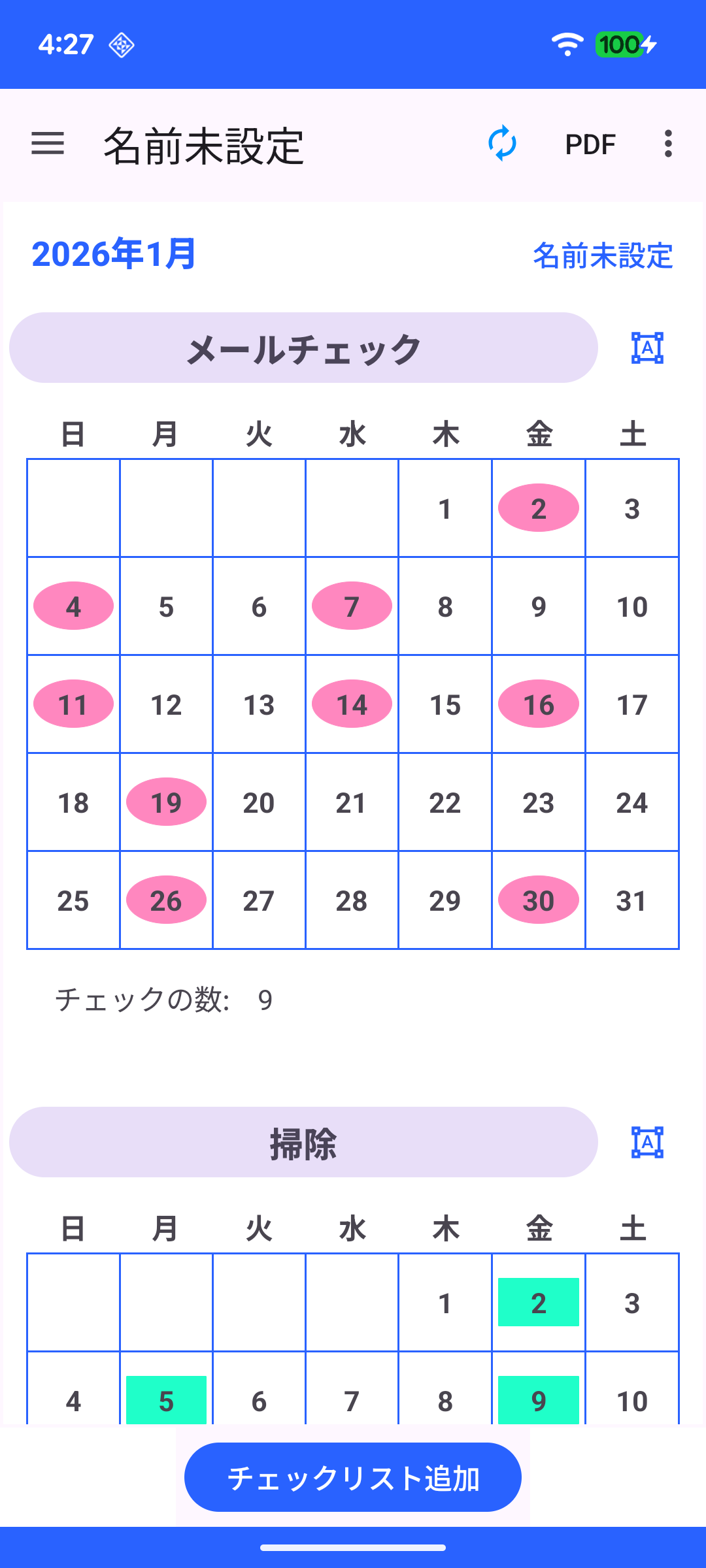Add a checklist with チェックリスト追加
Image resolution: width=706 pixels, height=1568 pixels.
352,1477
